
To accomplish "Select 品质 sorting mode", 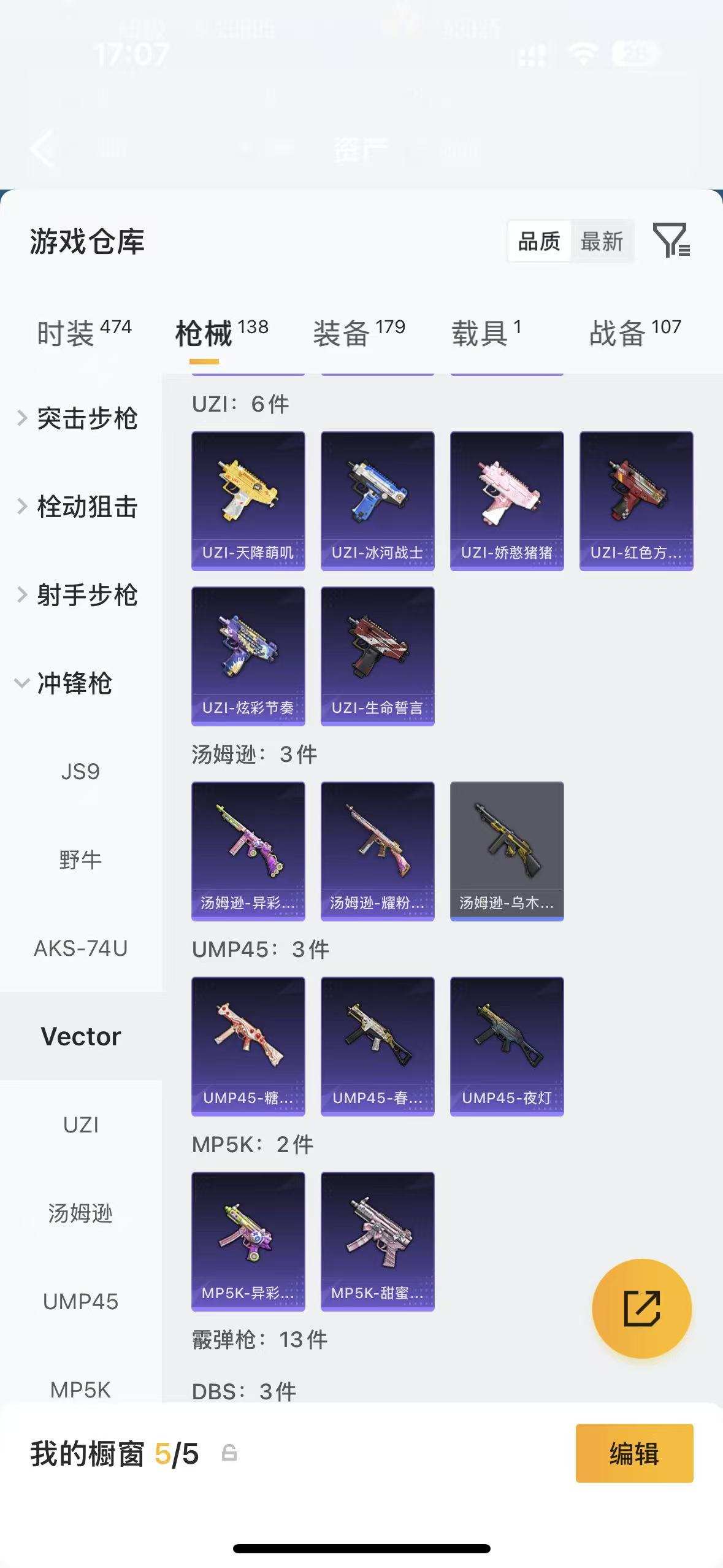I will 538,241.
